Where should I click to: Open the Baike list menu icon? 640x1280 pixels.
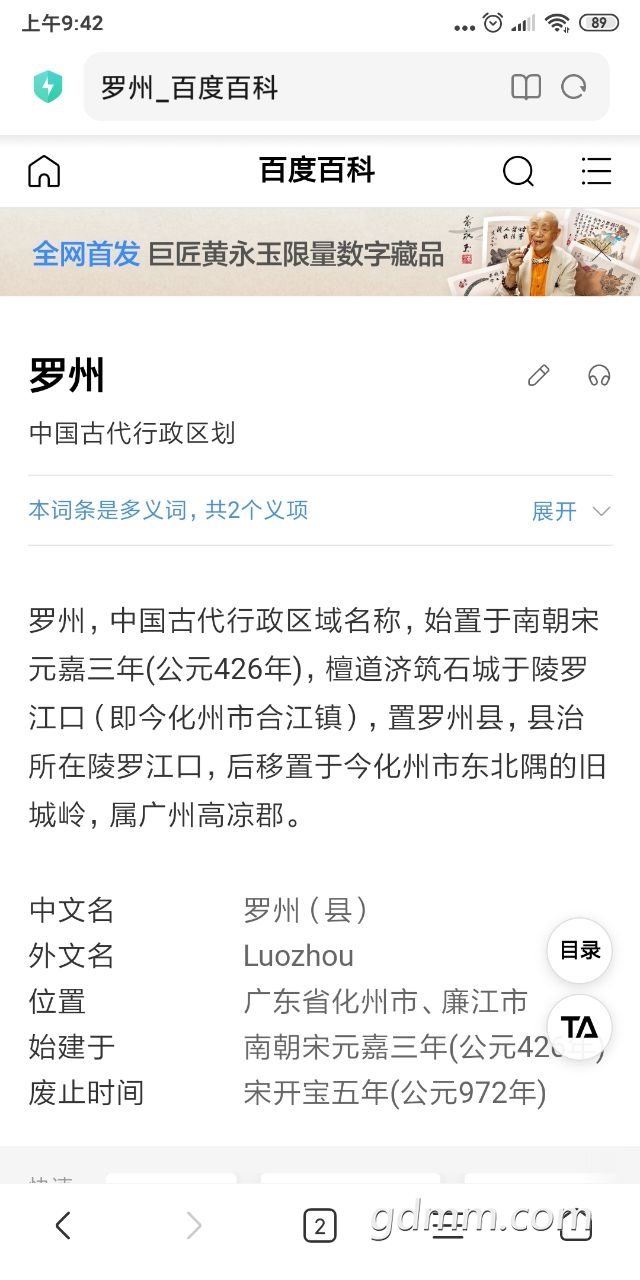coord(596,171)
